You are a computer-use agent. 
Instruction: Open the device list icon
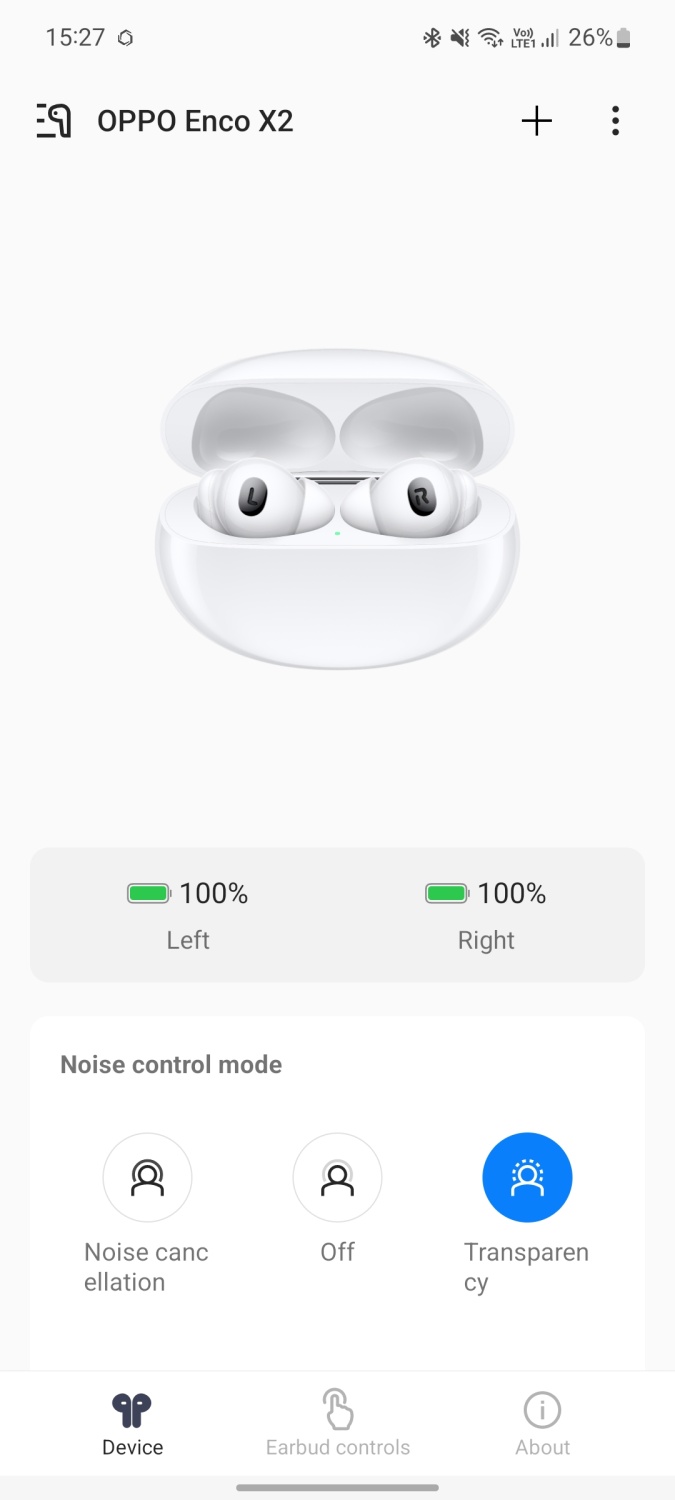click(x=54, y=121)
